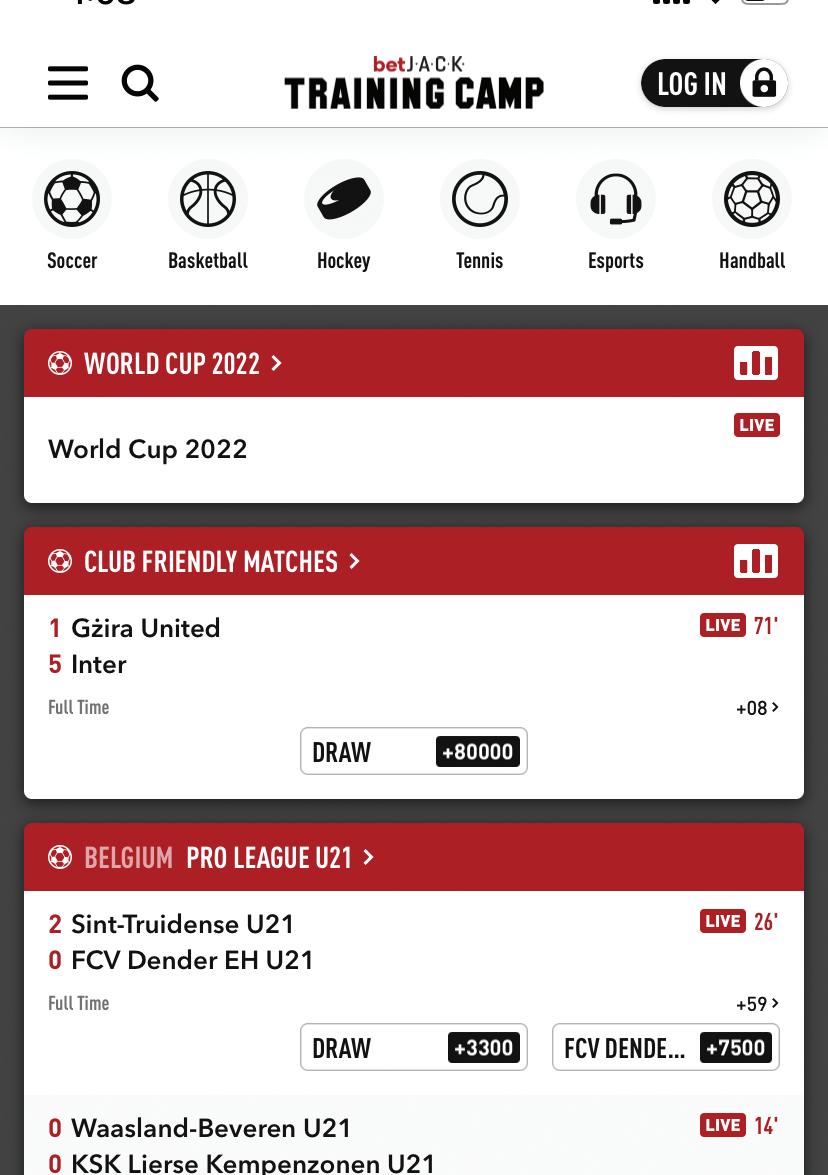828x1175 pixels.
Task: Bet on FCV Dender at +7500
Action: click(x=666, y=1047)
